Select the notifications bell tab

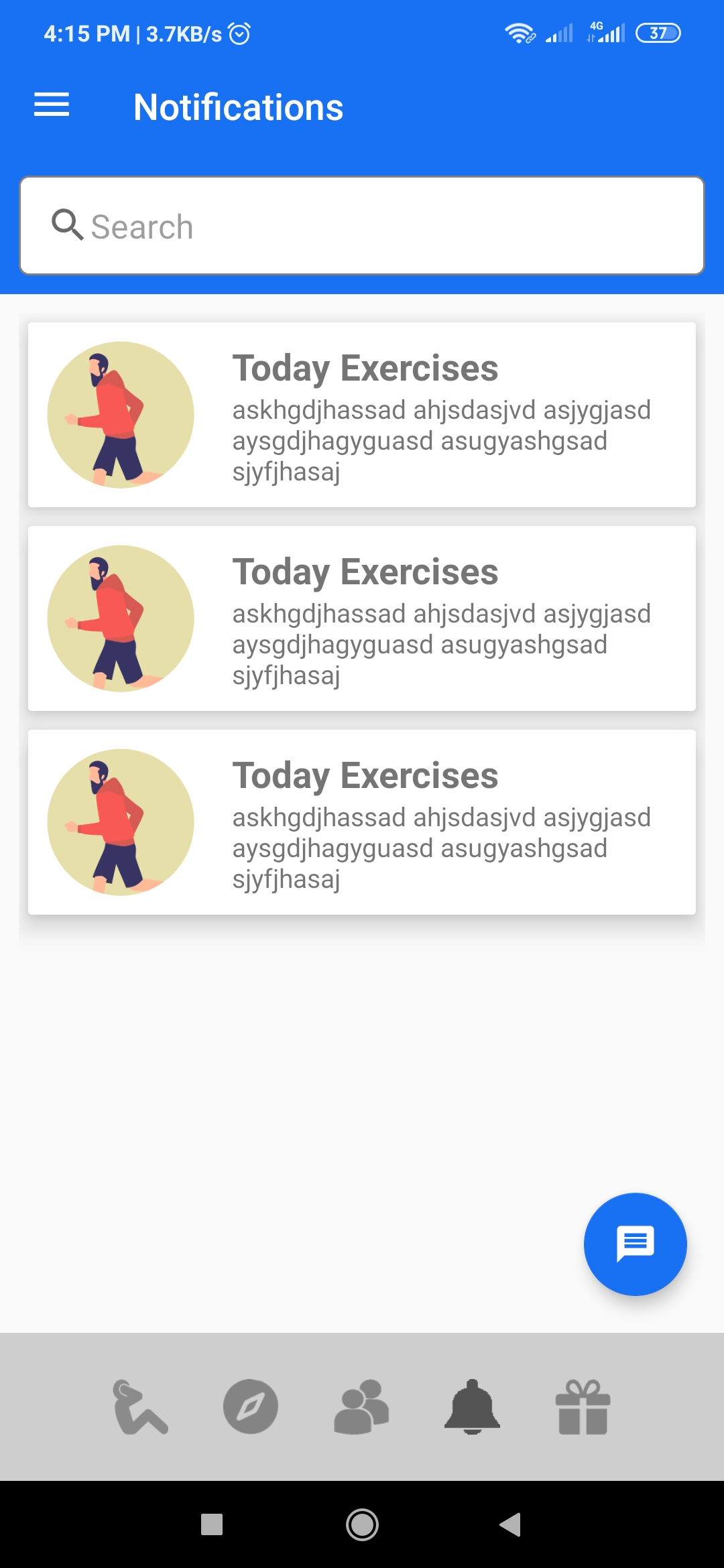[x=472, y=1407]
